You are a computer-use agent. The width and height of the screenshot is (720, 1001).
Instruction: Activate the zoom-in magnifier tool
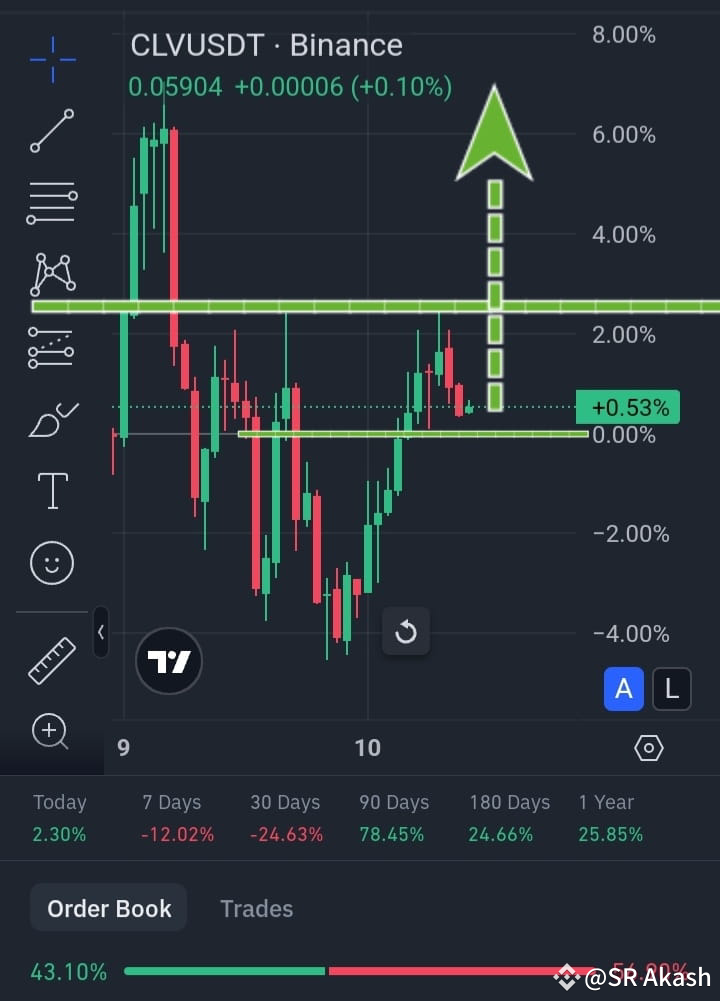(x=52, y=732)
